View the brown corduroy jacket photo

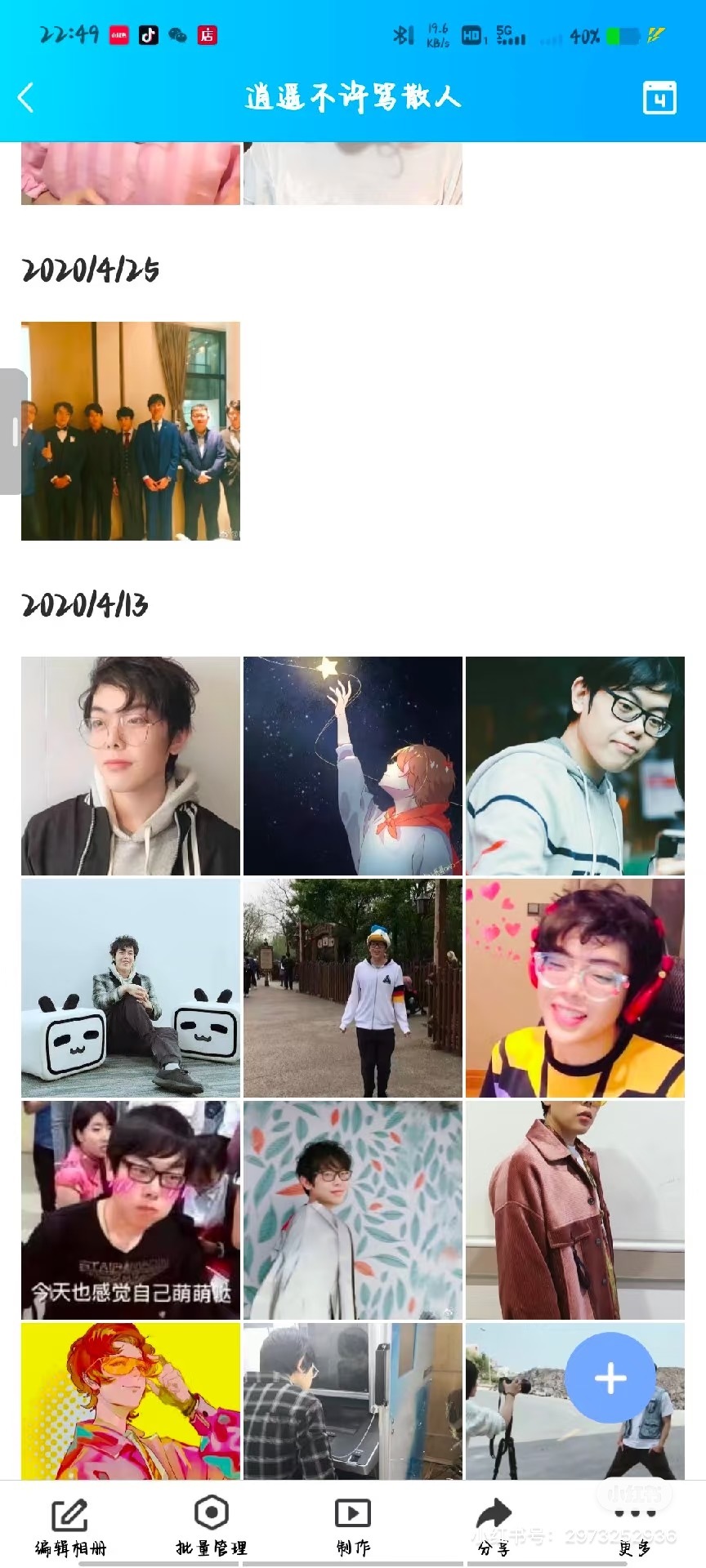click(575, 1210)
